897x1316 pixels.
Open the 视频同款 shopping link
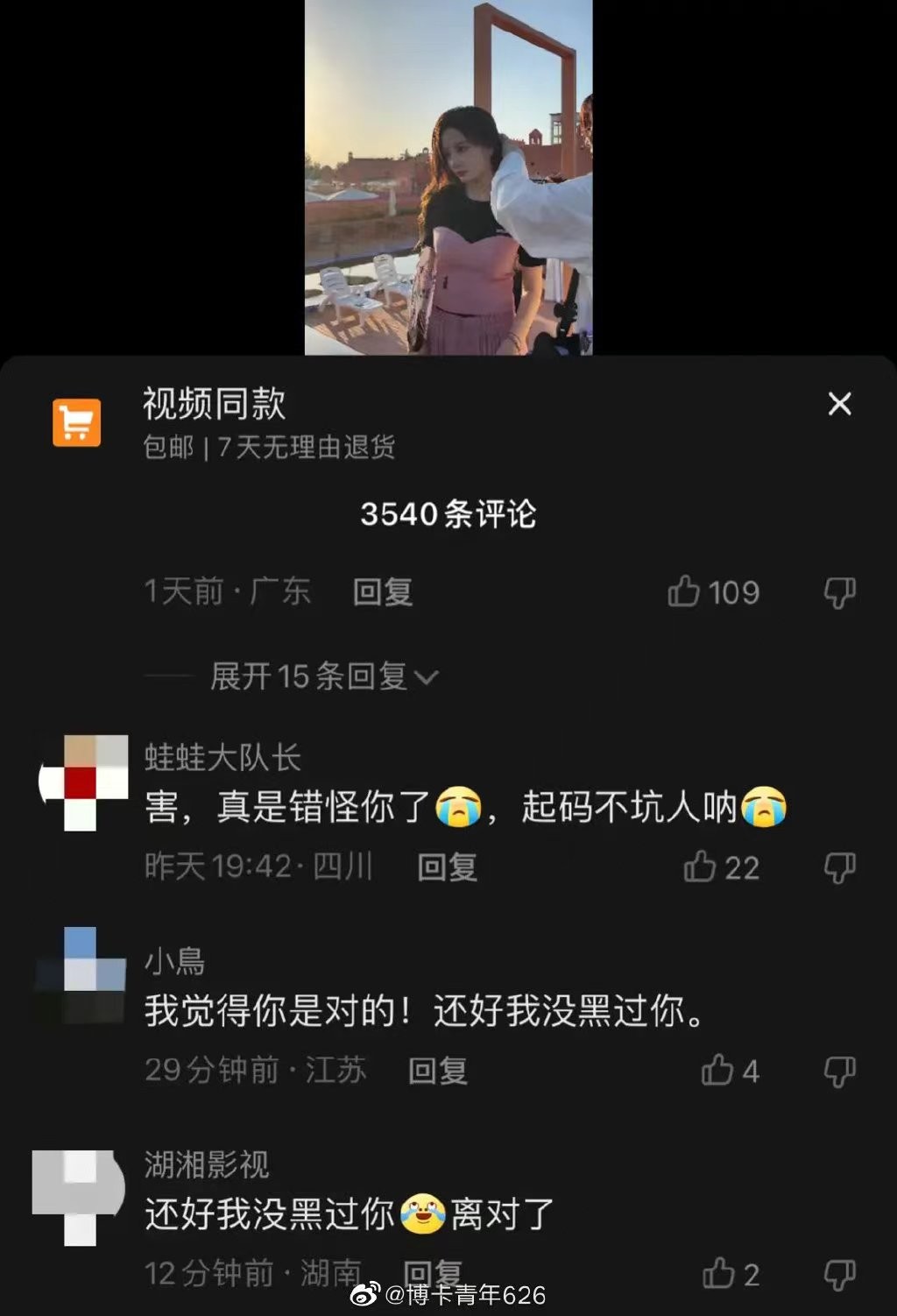tap(214, 405)
